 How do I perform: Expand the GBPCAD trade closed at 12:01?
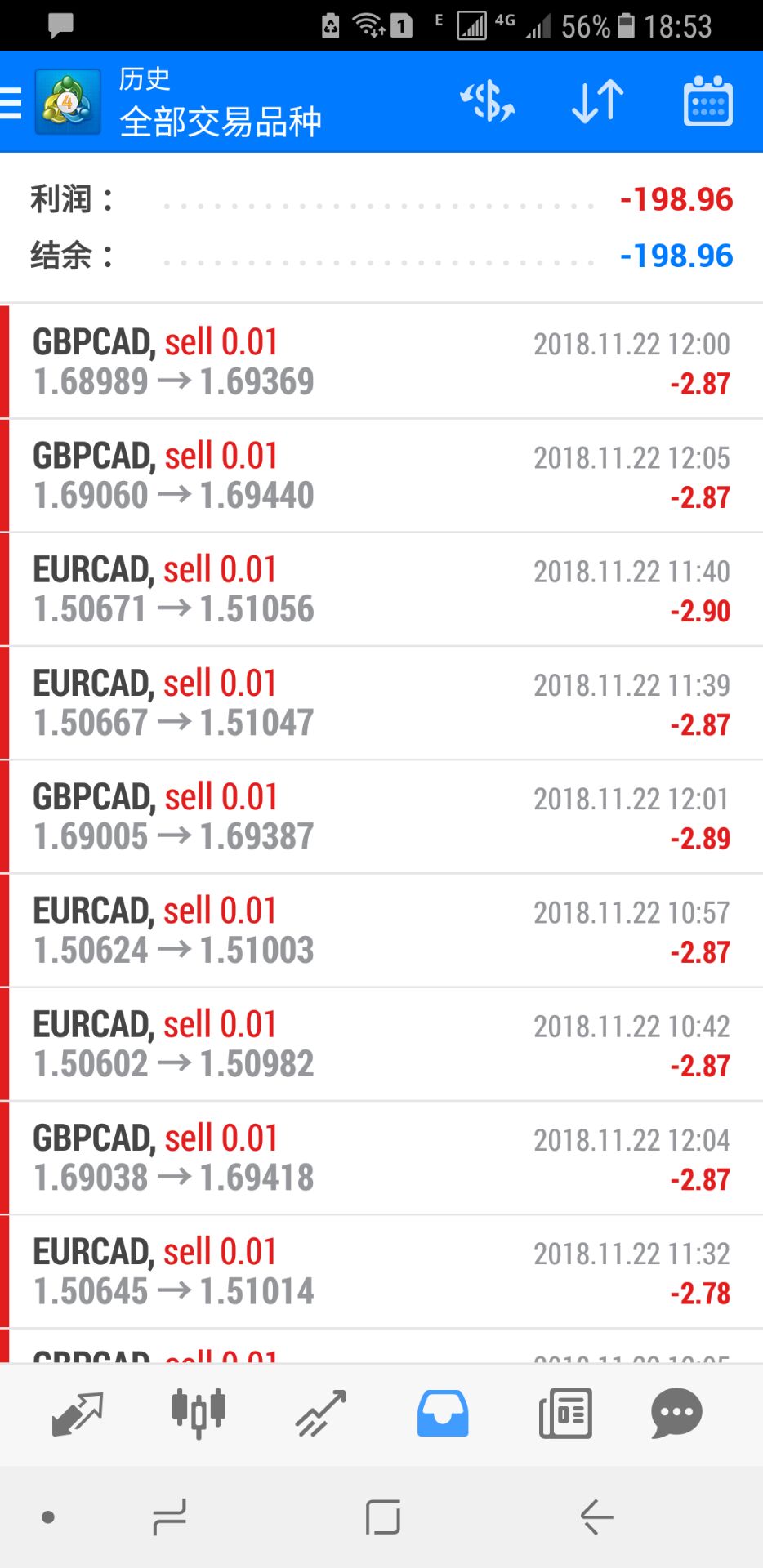(x=381, y=816)
